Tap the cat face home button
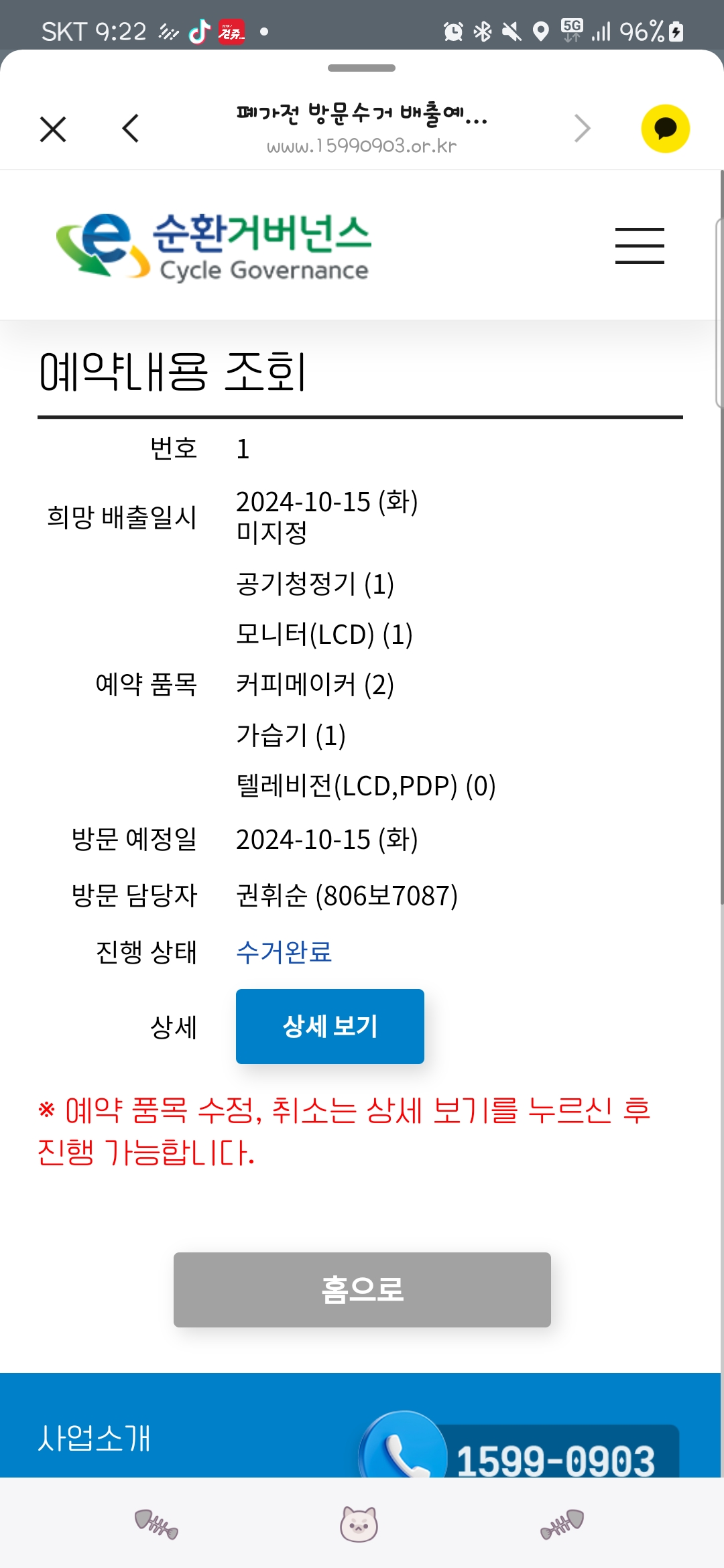 (x=359, y=1524)
